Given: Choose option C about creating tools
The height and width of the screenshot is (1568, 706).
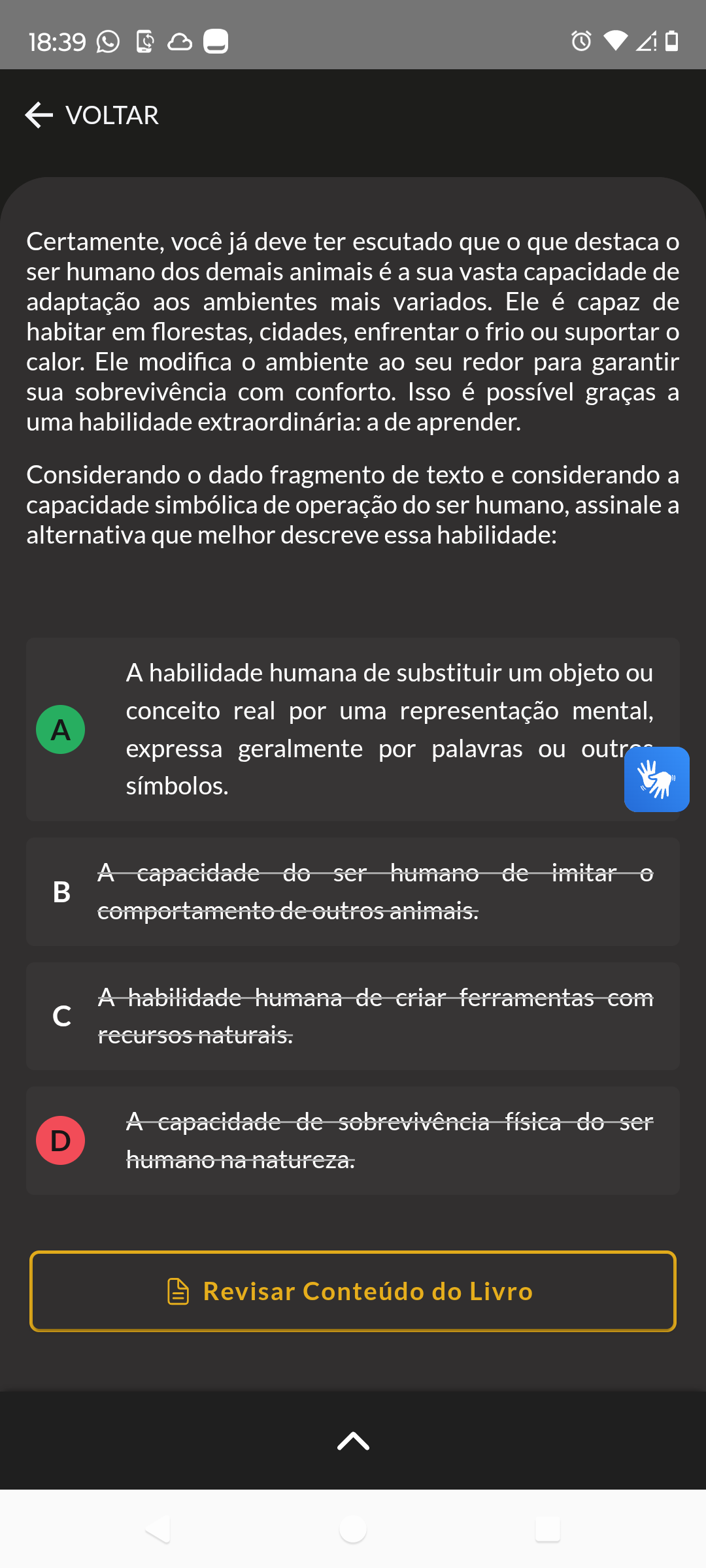Looking at the screenshot, I should click(353, 1016).
